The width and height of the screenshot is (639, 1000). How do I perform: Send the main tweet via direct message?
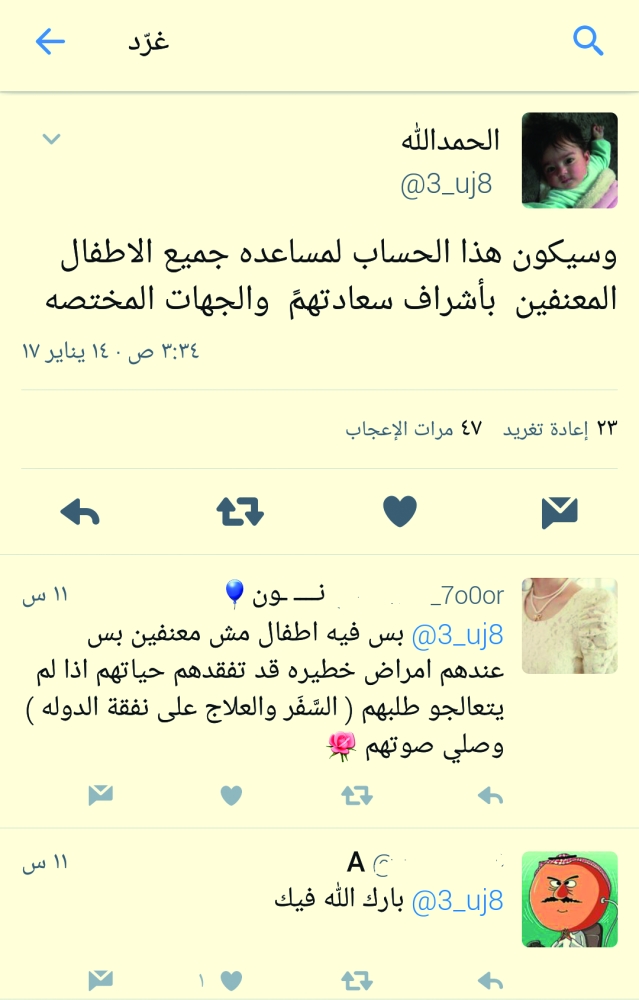(x=560, y=513)
